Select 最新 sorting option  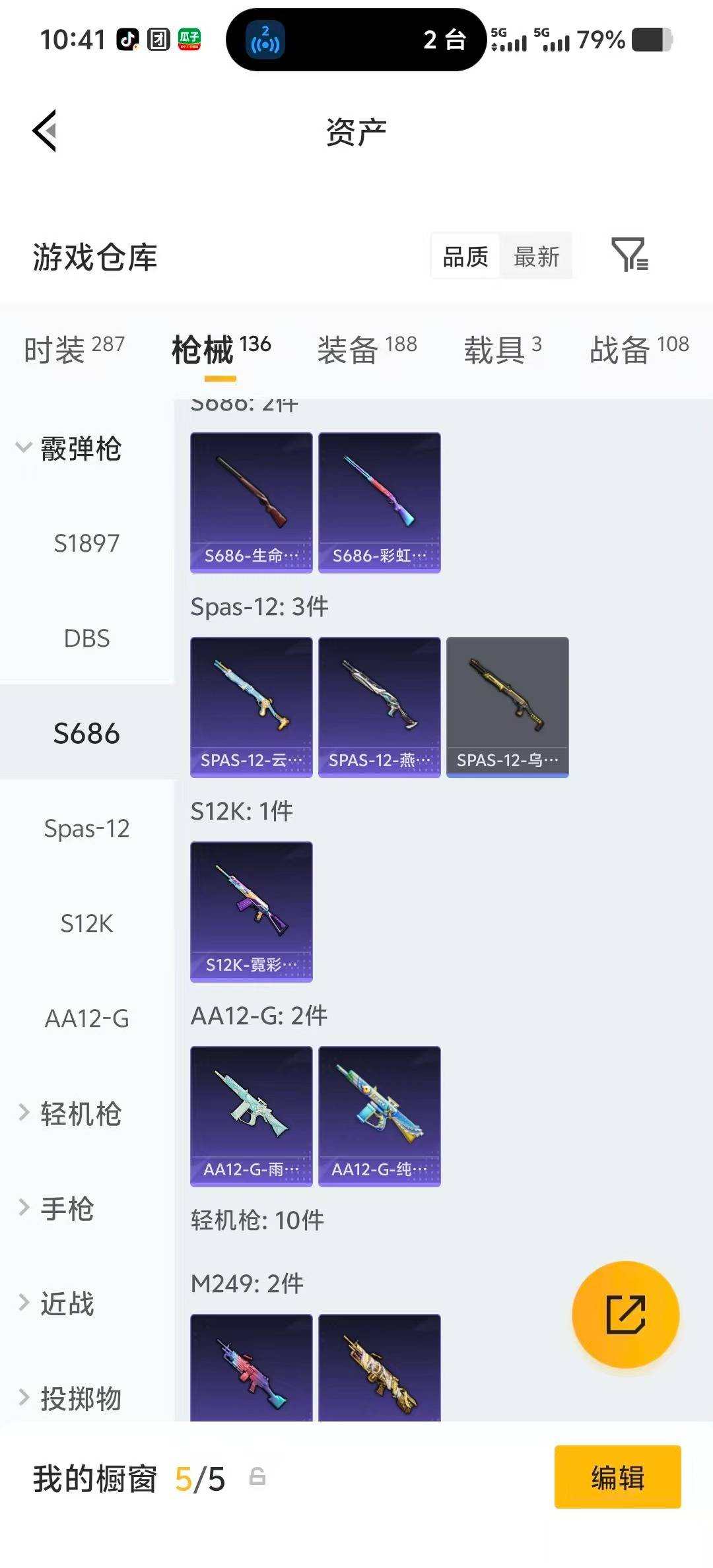537,256
